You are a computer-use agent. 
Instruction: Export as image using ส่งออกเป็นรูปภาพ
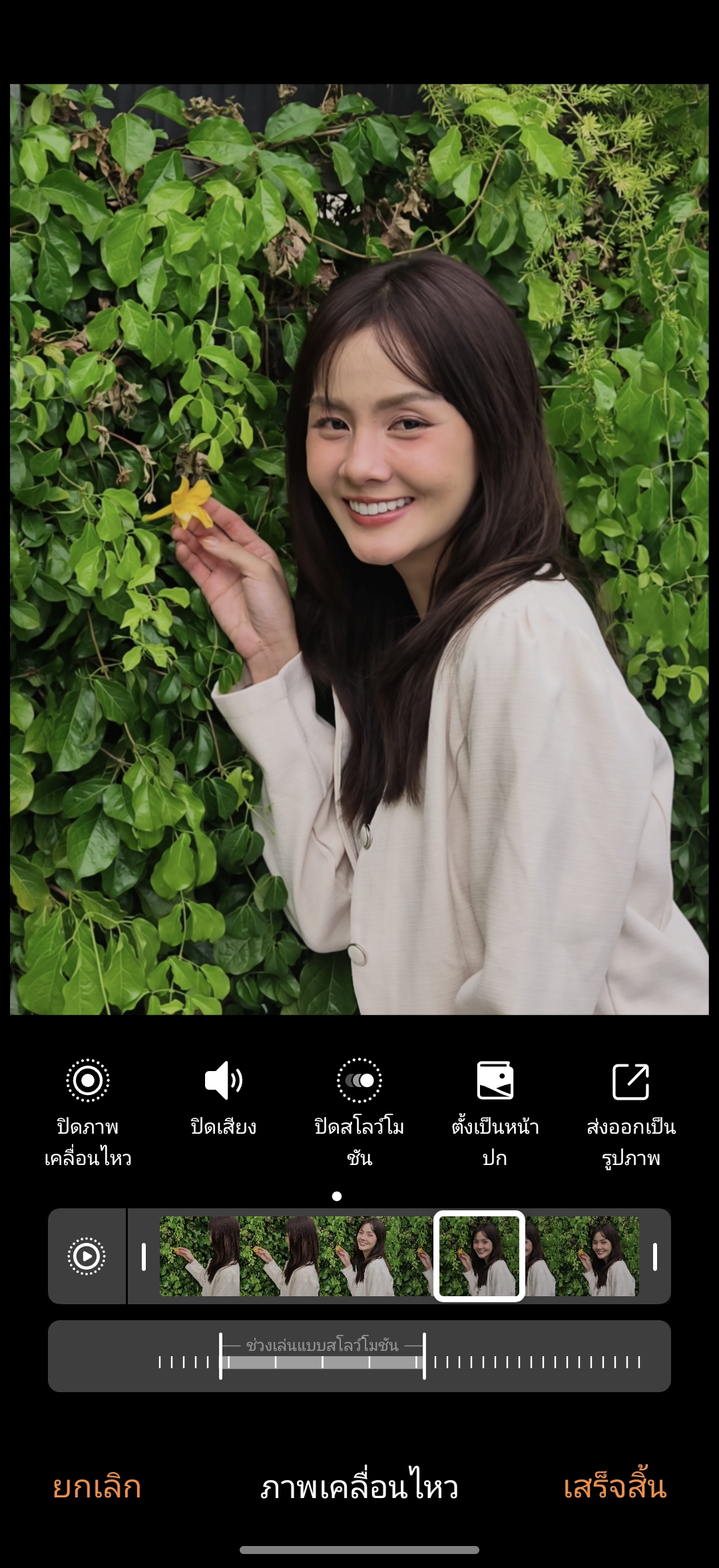point(630,1111)
